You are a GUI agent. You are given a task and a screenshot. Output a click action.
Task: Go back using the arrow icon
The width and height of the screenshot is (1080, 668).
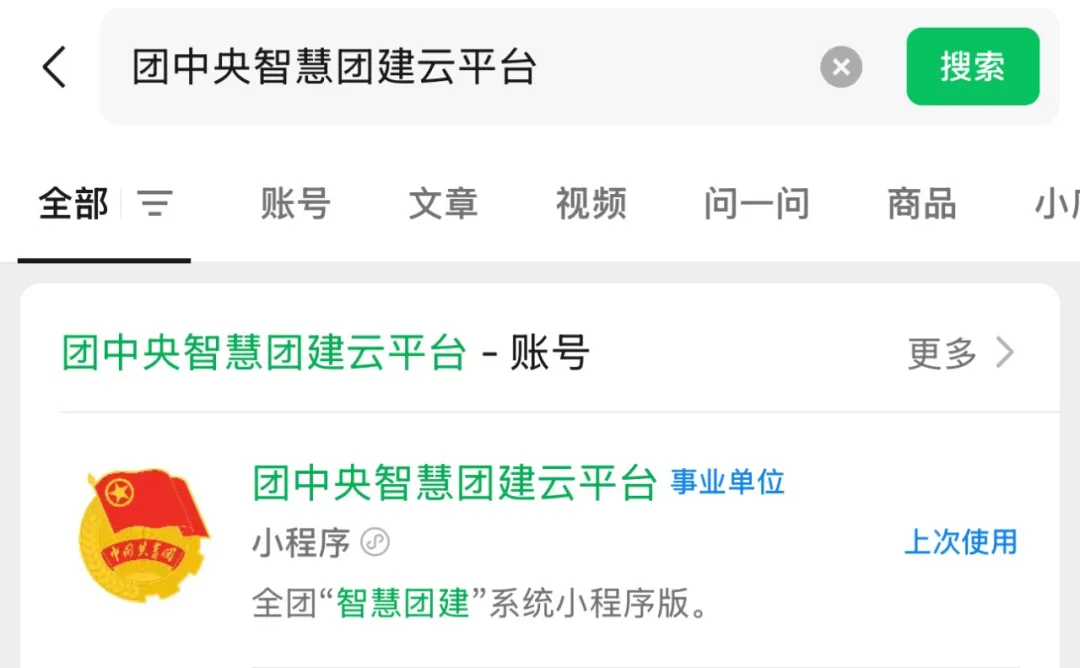coord(54,68)
